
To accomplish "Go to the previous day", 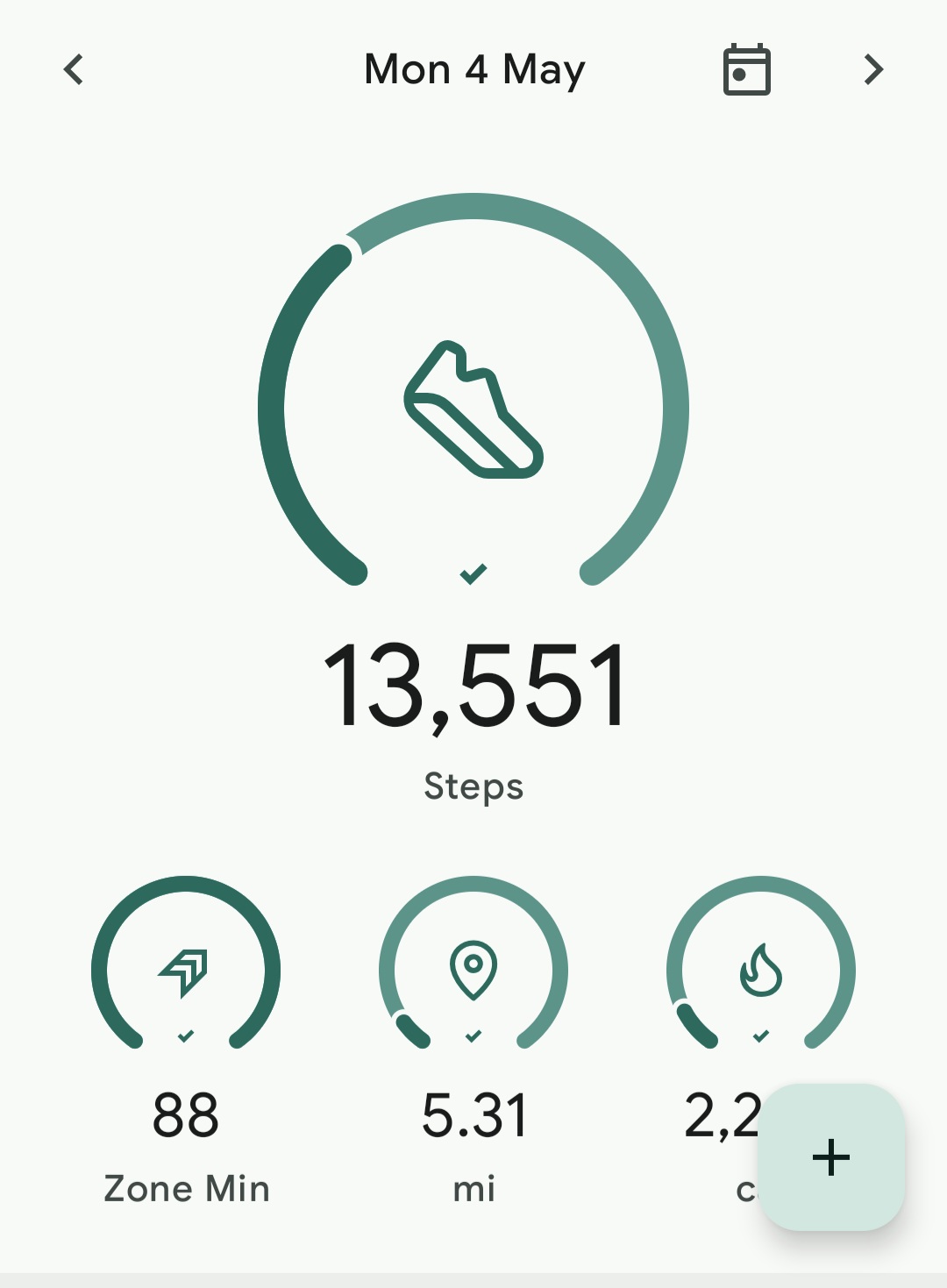I will click(x=74, y=69).
